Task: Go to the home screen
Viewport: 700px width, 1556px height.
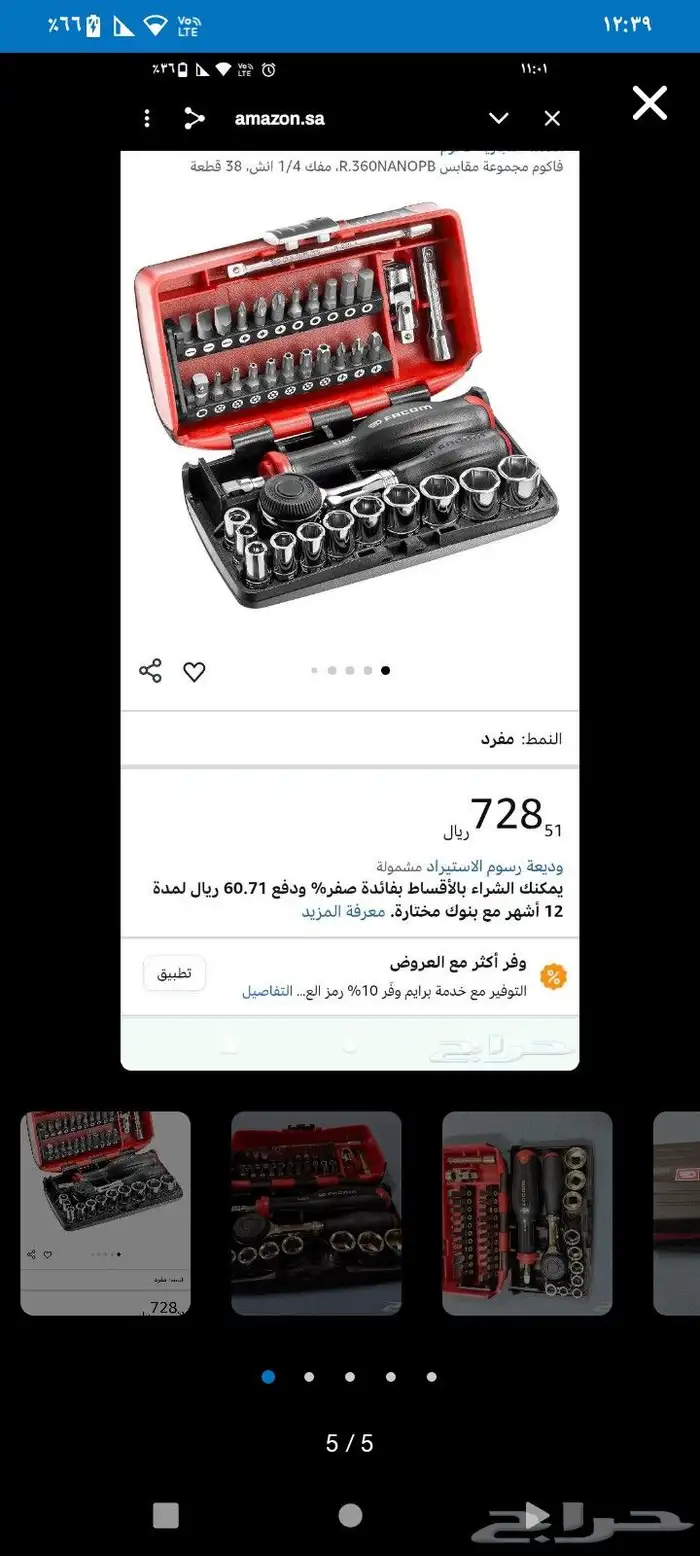Action: point(350,1515)
